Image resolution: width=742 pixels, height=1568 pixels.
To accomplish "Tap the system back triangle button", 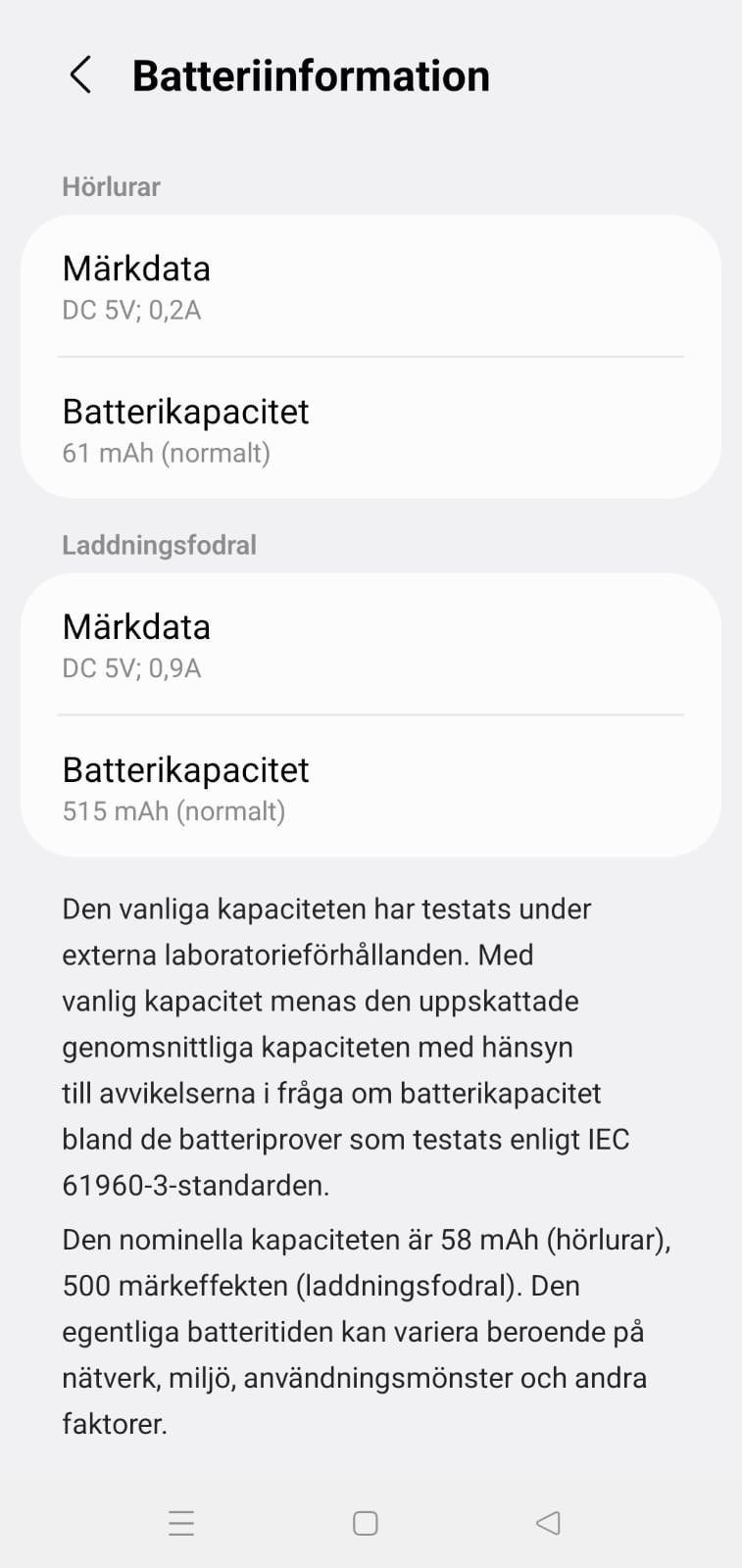I will click(x=548, y=1523).
